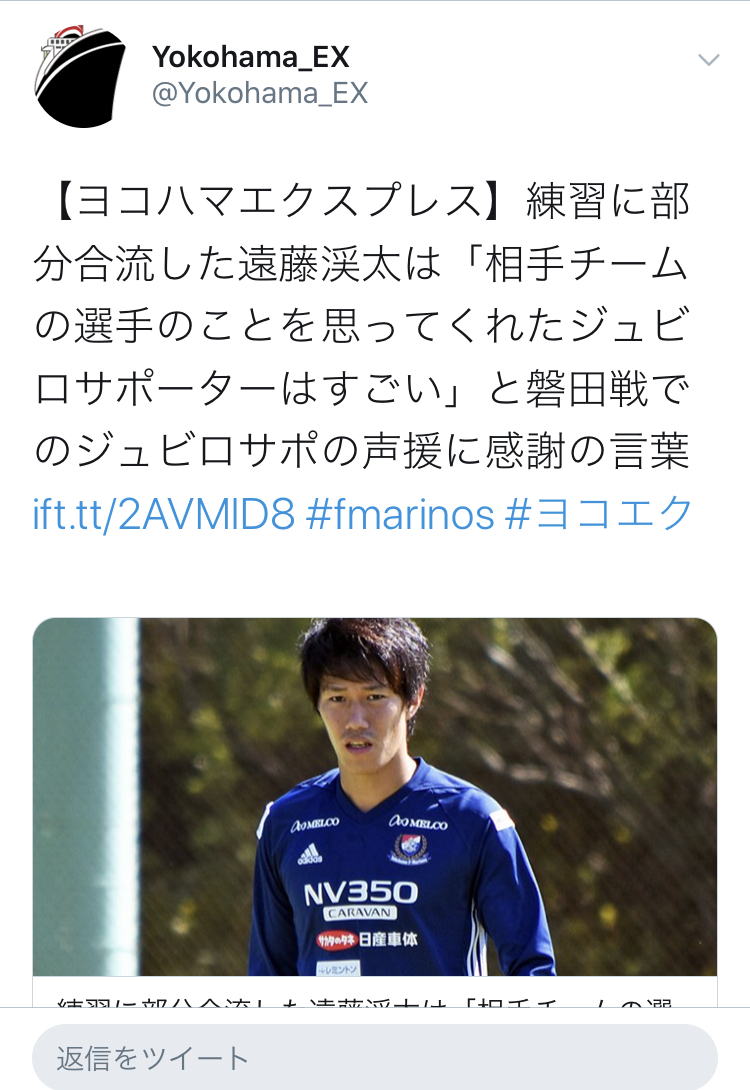The height and width of the screenshot is (1090, 750).
Task: Tap the 返信をツイート reply field
Action: pos(375,1057)
